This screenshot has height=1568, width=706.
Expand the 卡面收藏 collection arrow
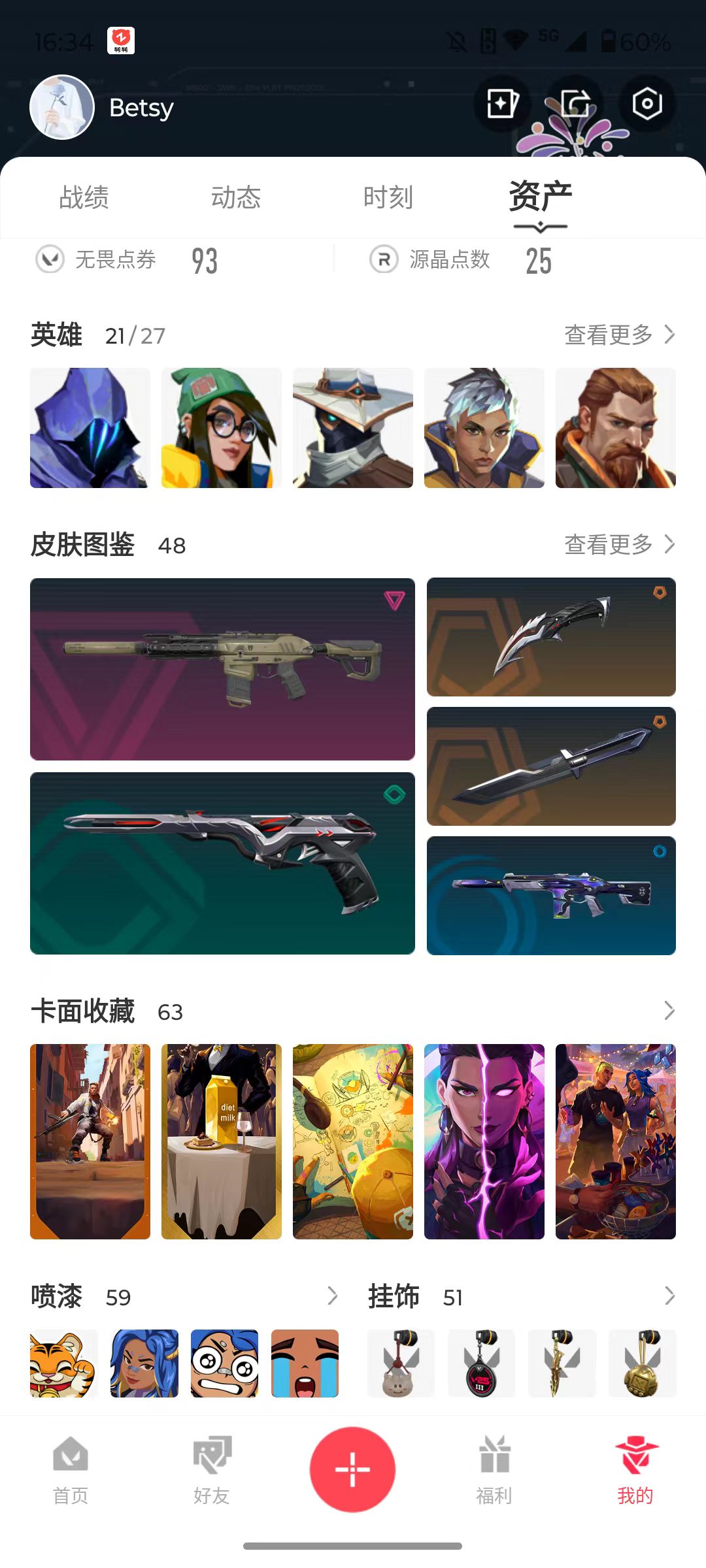pyautogui.click(x=669, y=1011)
